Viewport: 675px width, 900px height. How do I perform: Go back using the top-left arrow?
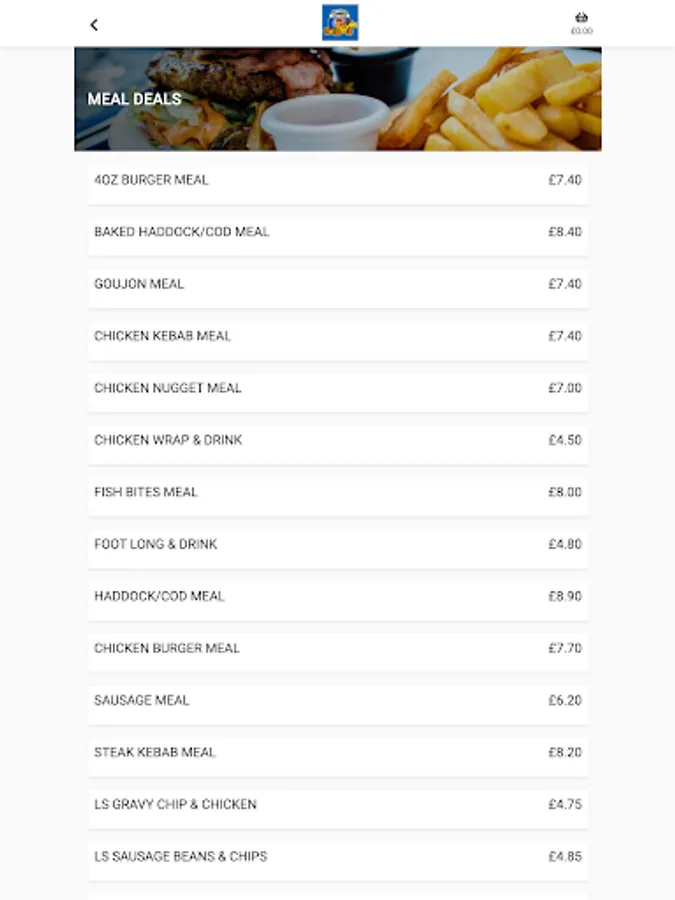tap(94, 25)
